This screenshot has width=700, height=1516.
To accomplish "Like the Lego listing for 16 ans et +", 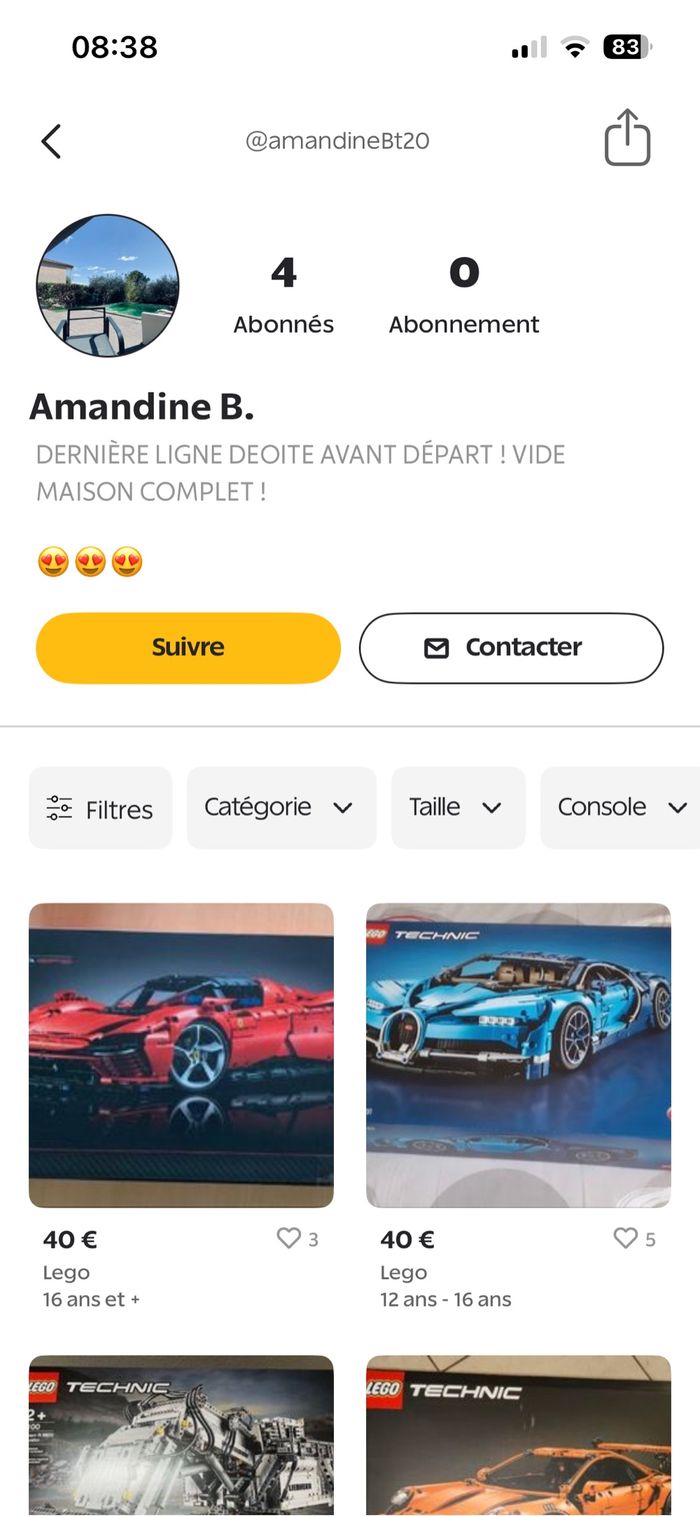I will click(x=289, y=1239).
